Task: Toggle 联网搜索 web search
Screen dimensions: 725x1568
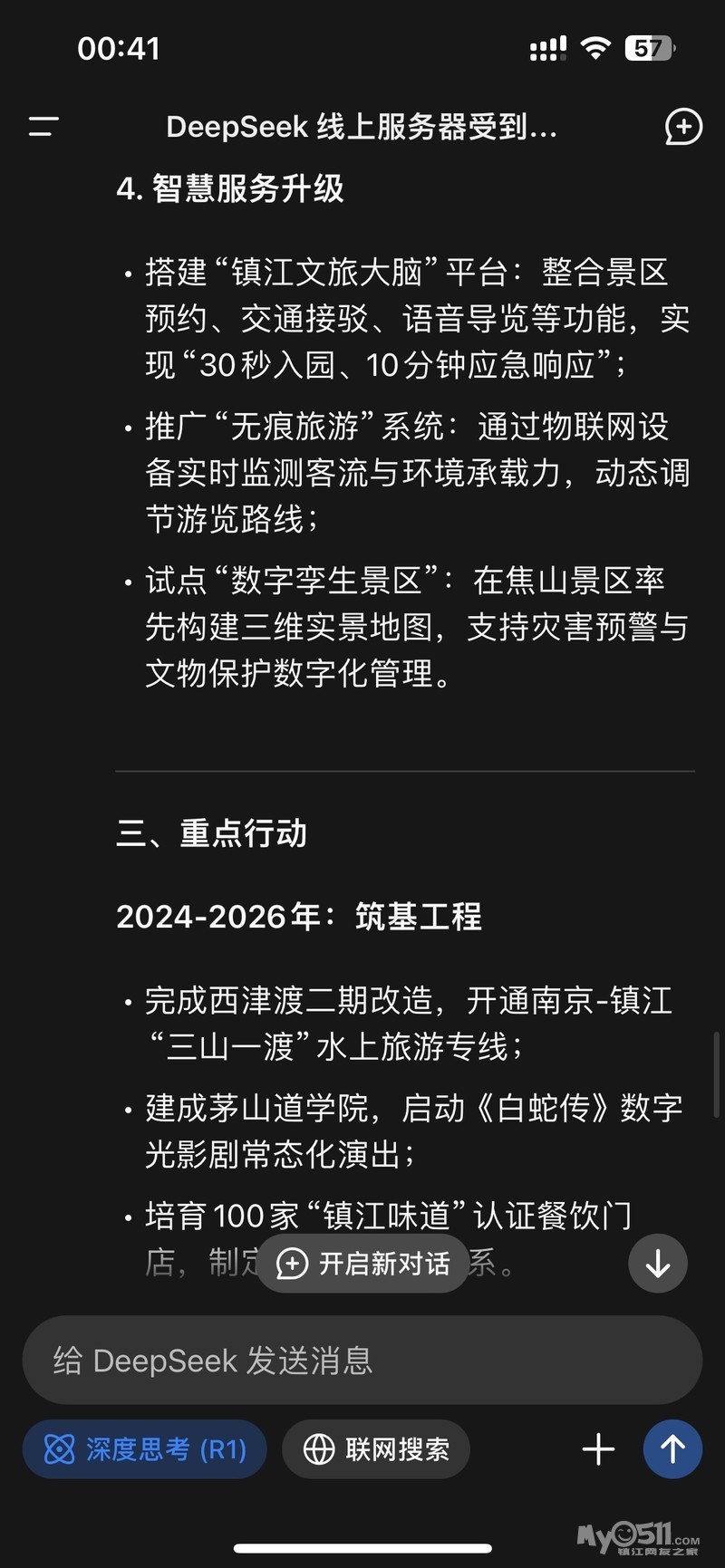Action: [x=376, y=1449]
